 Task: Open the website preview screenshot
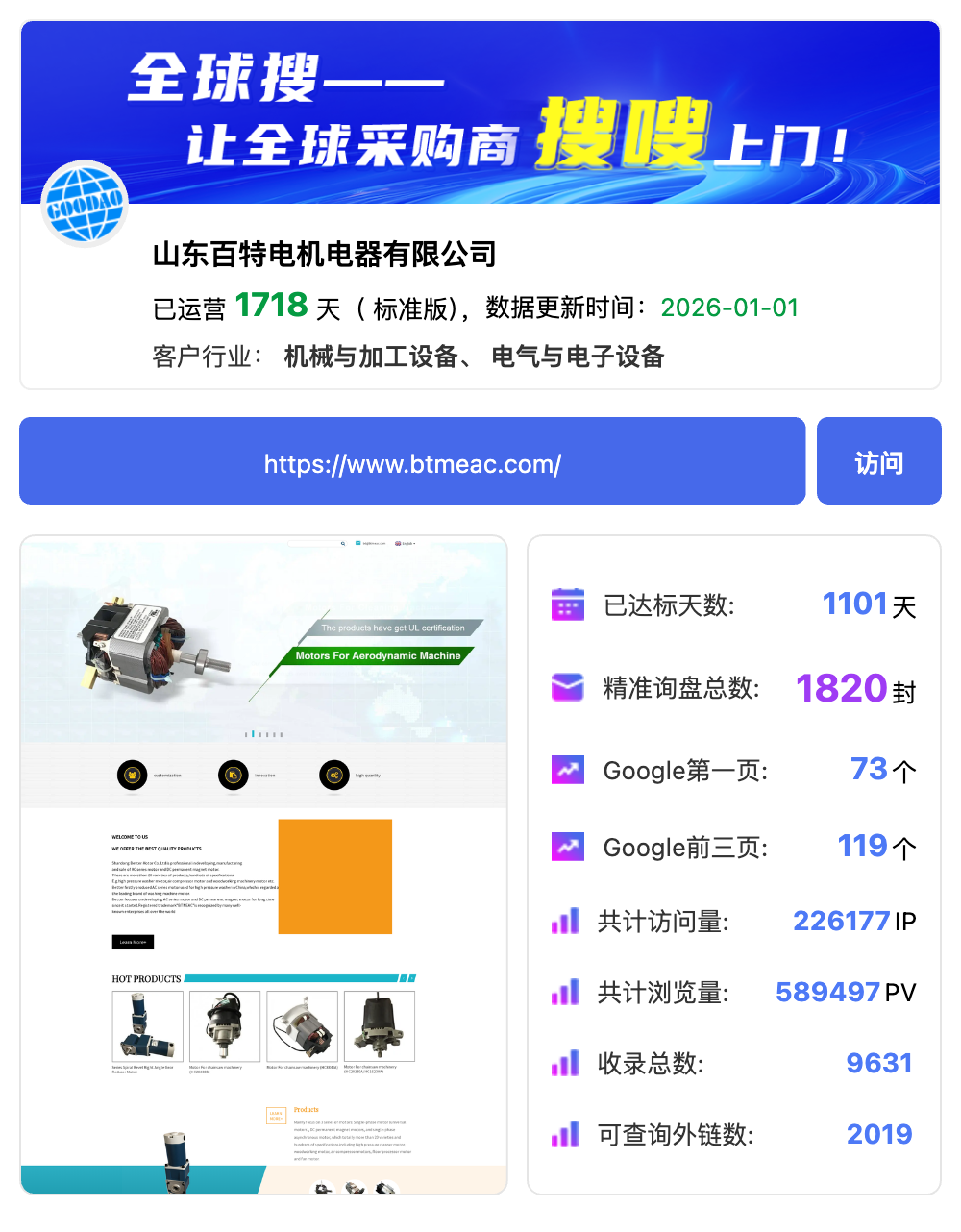point(263,864)
